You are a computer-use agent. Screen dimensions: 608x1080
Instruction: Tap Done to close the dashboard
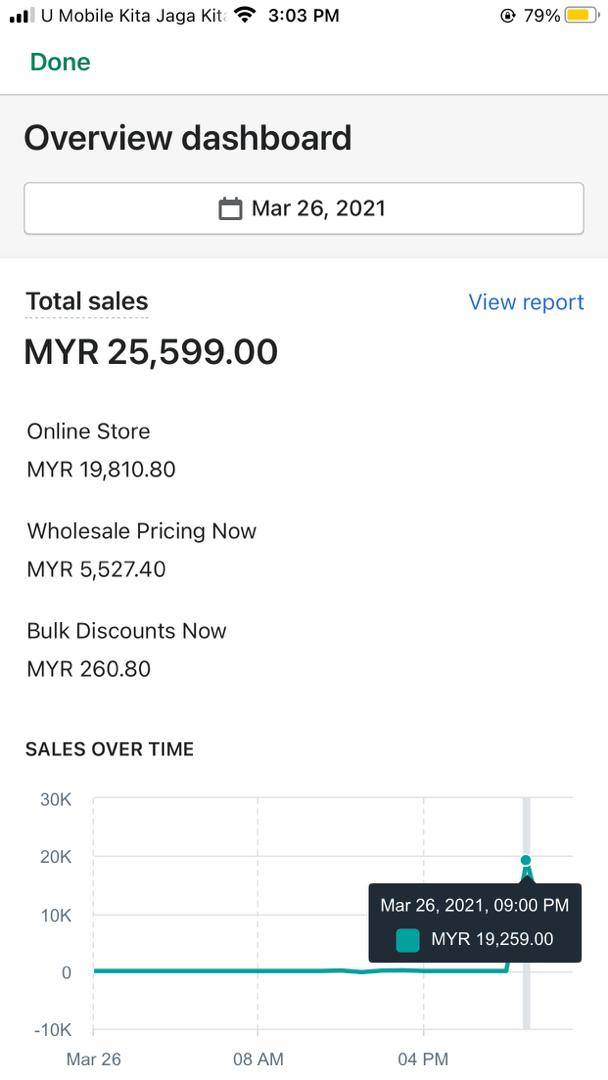[60, 62]
